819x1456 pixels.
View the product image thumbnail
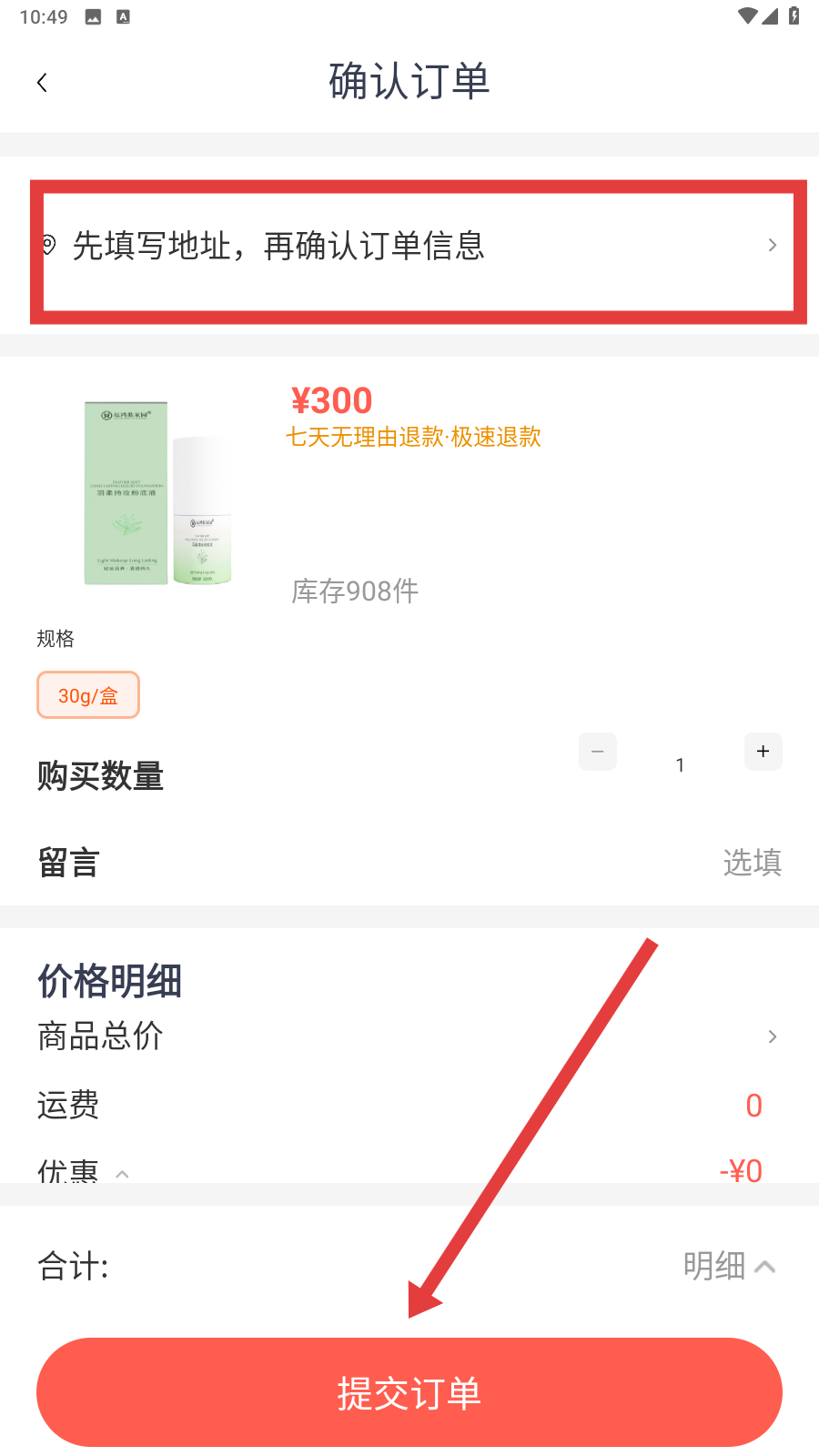(159, 492)
